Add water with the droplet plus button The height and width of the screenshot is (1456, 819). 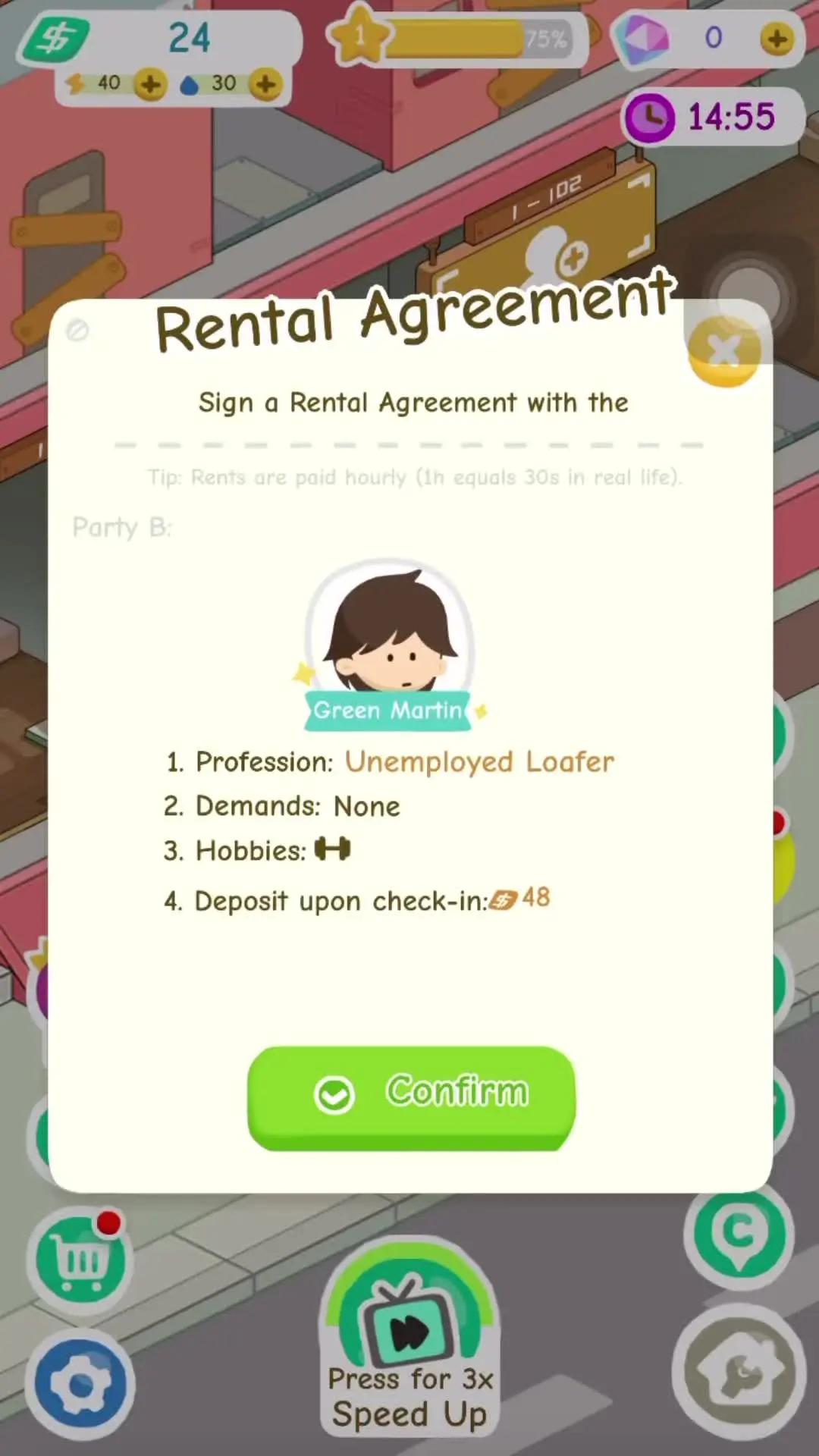coord(265,84)
